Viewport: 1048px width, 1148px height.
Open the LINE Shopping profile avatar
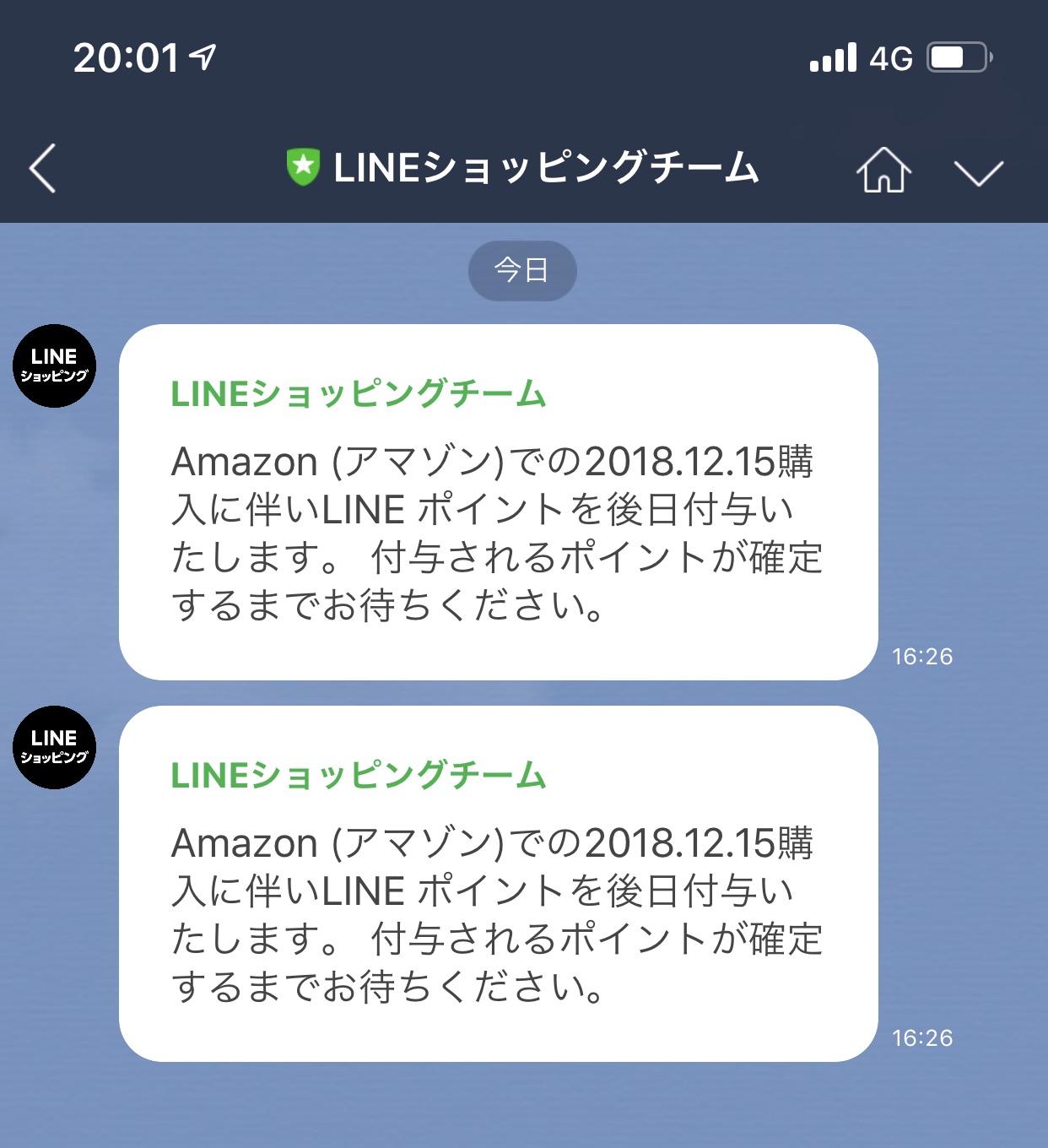(x=55, y=366)
